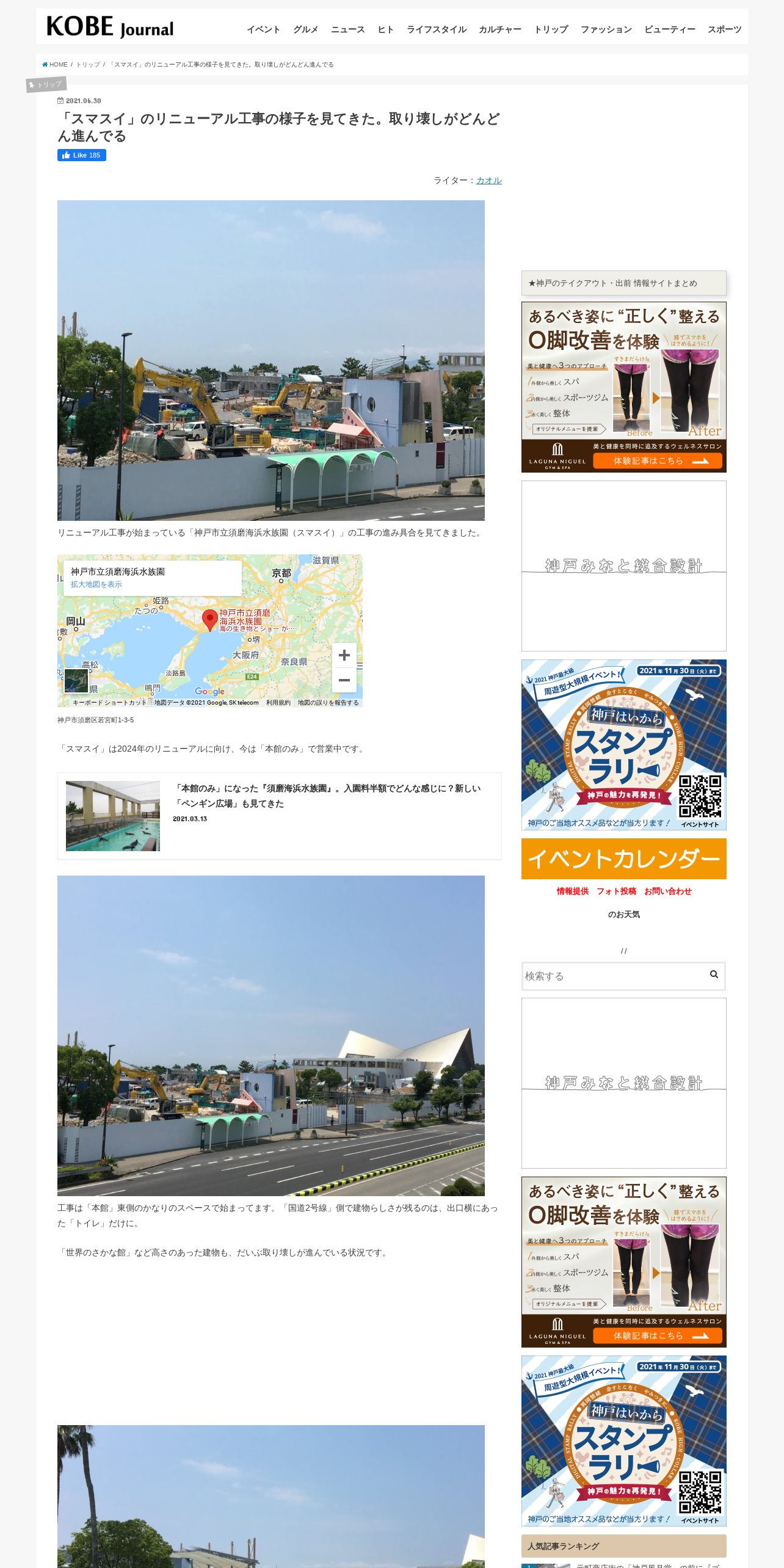Tap the 情報提供 link
Viewport: 784px width, 1568px height.
coord(572,891)
